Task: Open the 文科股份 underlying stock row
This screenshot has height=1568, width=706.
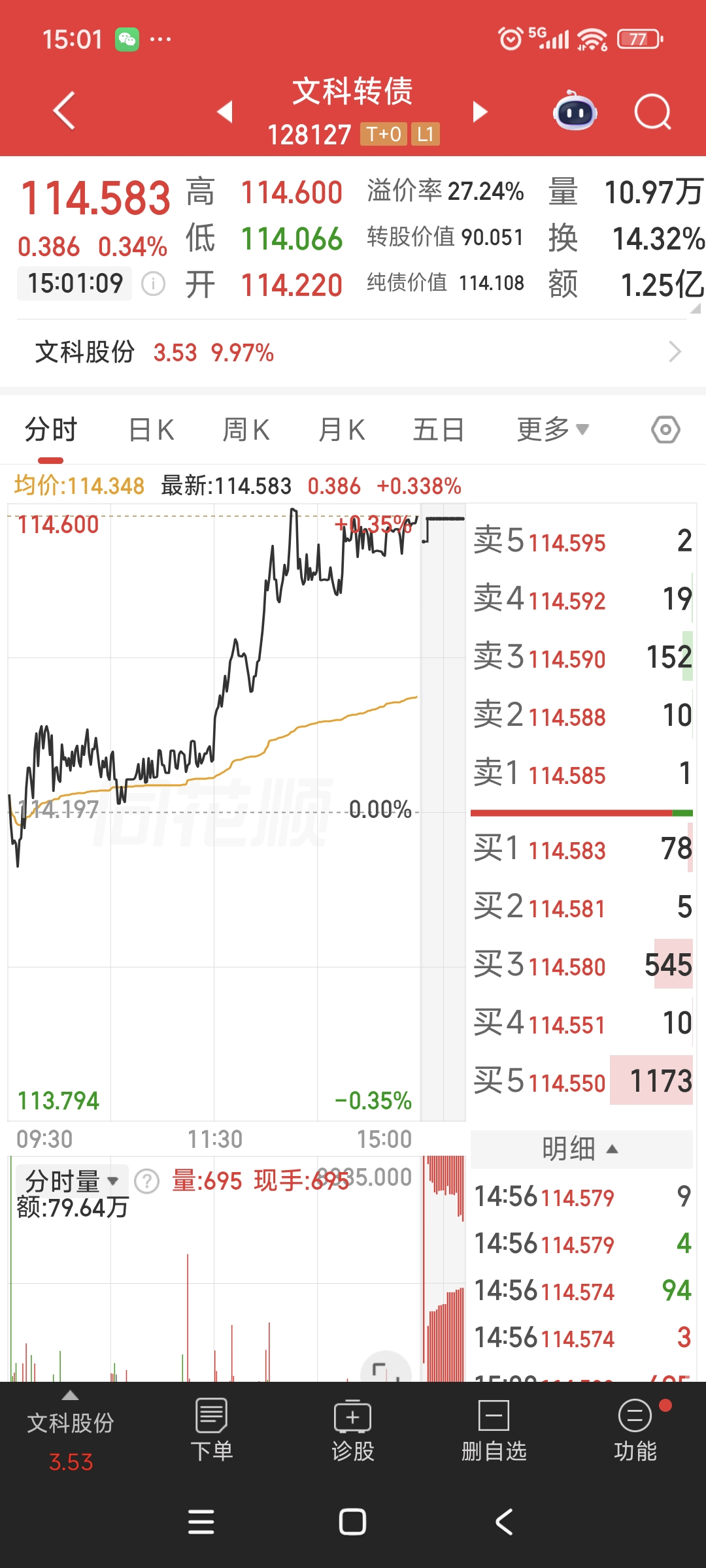Action: coord(353,353)
